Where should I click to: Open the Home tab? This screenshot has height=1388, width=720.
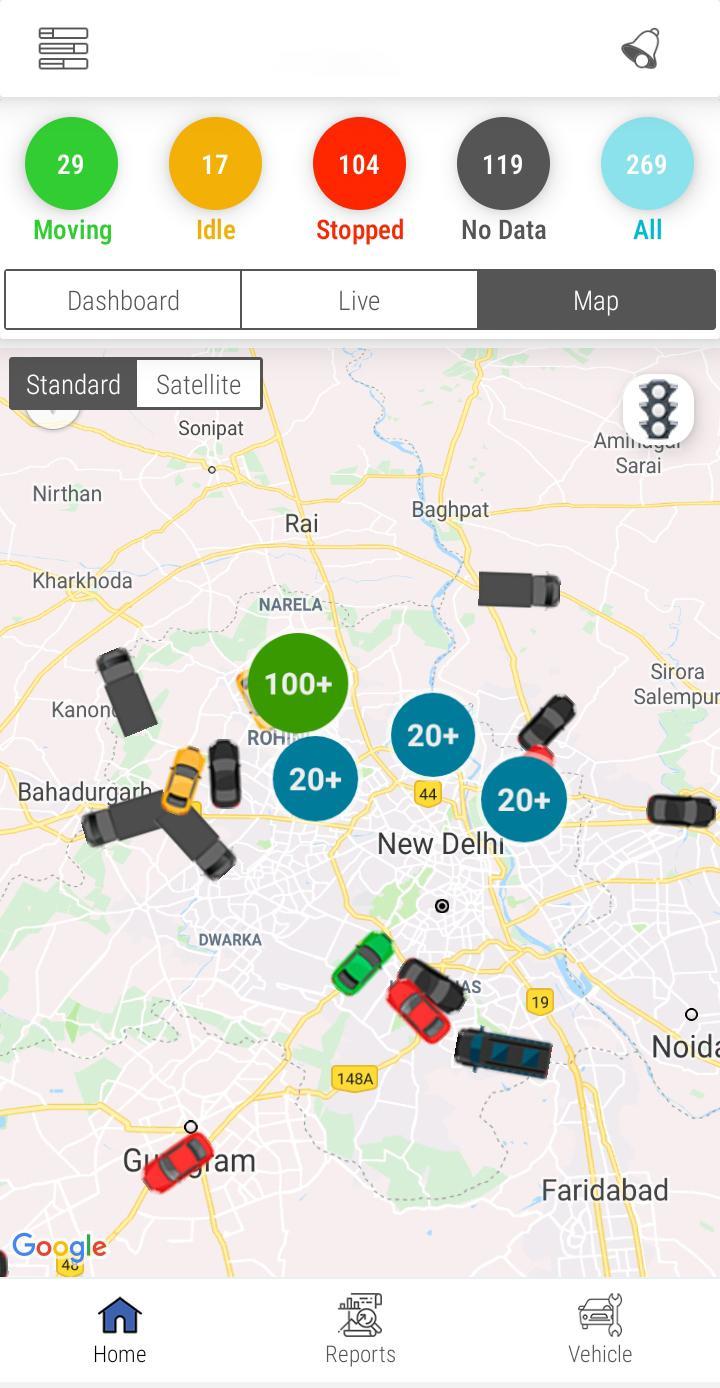(x=120, y=1330)
